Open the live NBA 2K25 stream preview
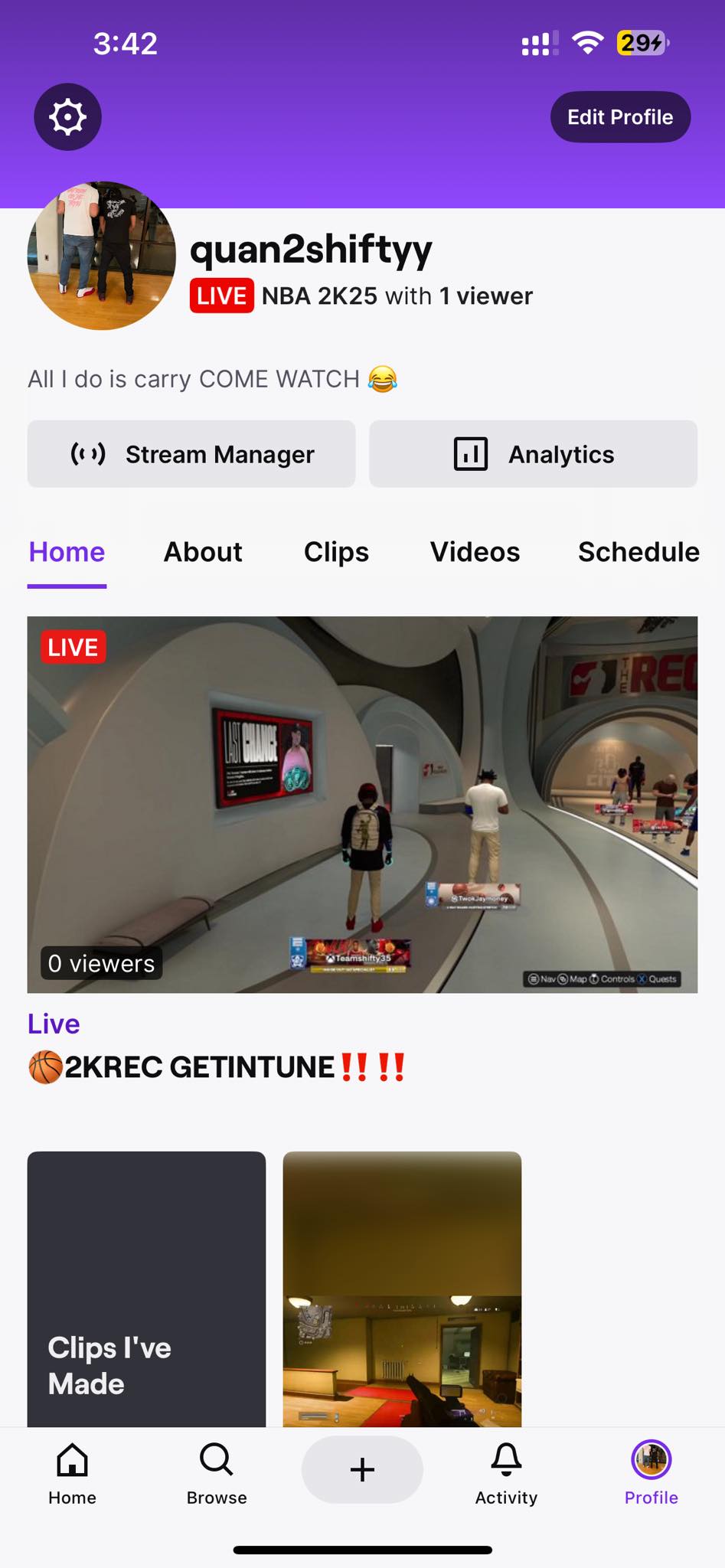 [x=362, y=805]
